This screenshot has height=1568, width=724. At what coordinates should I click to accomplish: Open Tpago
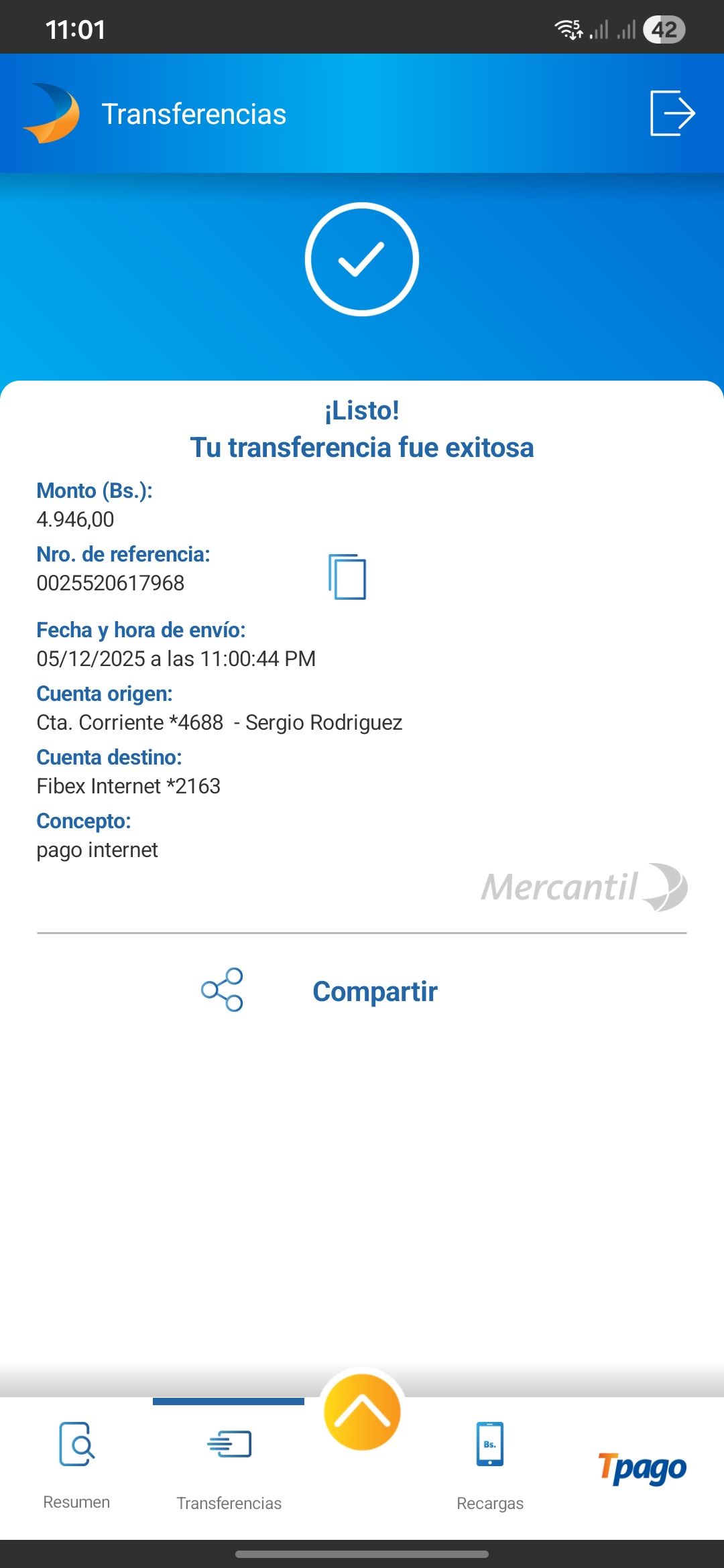click(x=642, y=1467)
